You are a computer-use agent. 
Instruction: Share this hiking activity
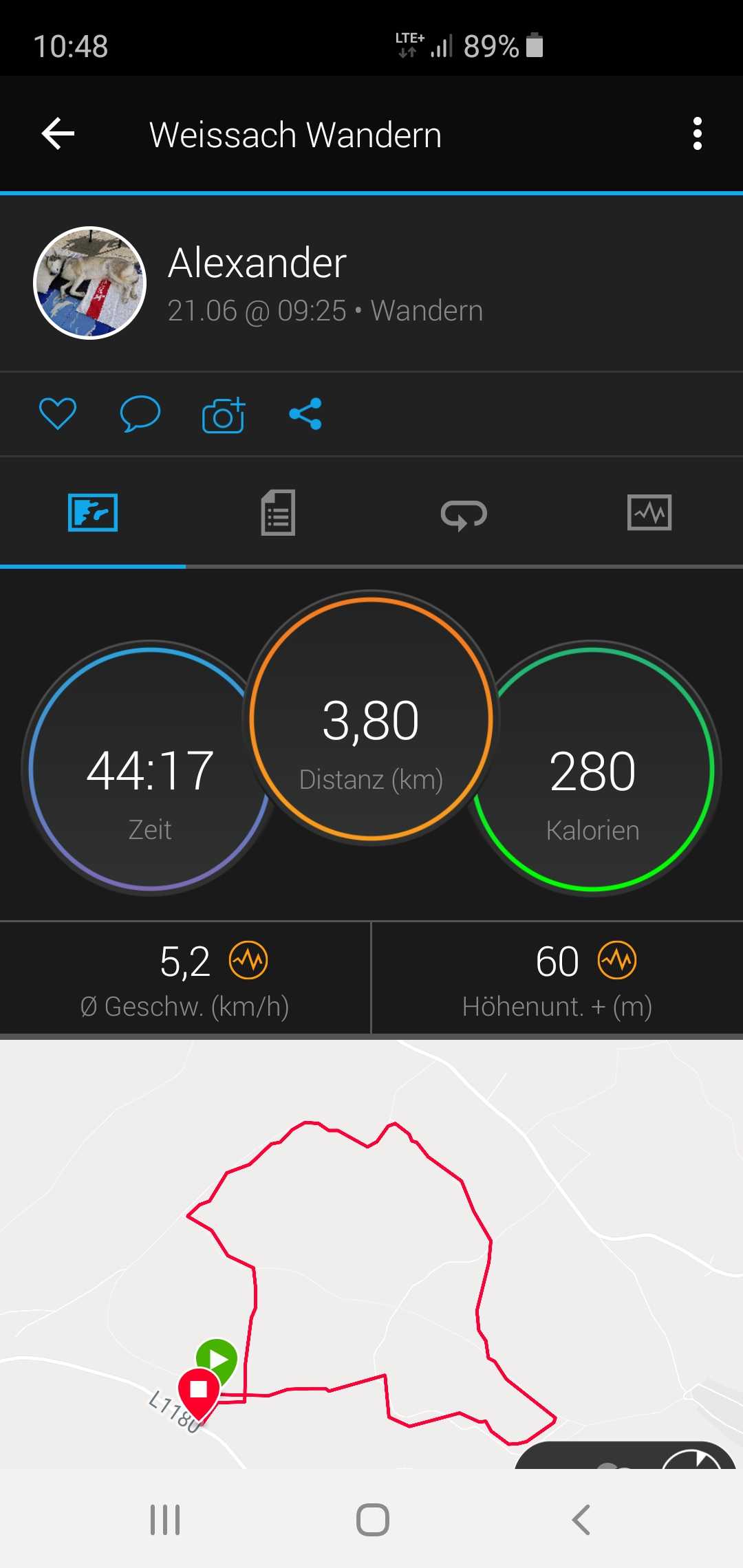[x=305, y=414]
